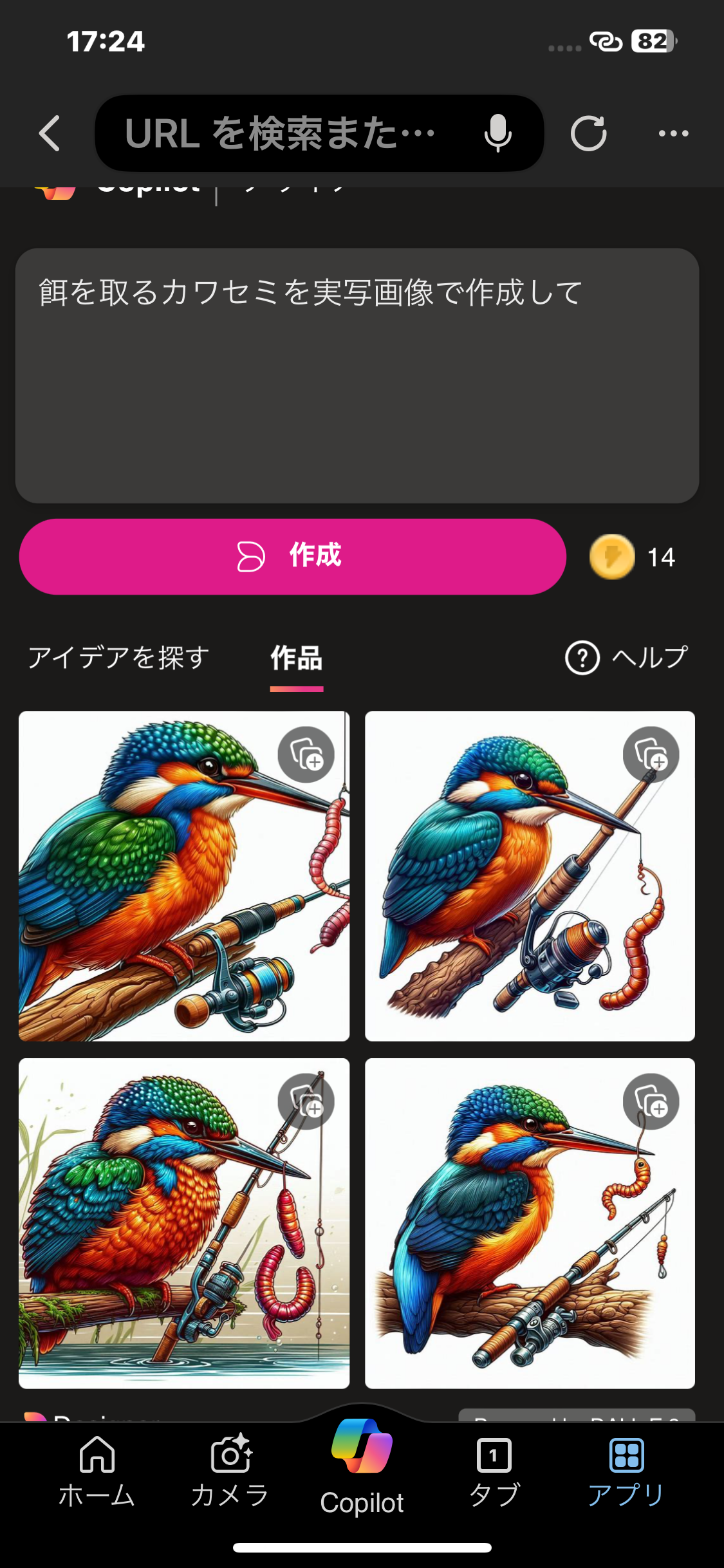Go back with the browser back arrow
The height and width of the screenshot is (1568, 724).
coord(50,133)
